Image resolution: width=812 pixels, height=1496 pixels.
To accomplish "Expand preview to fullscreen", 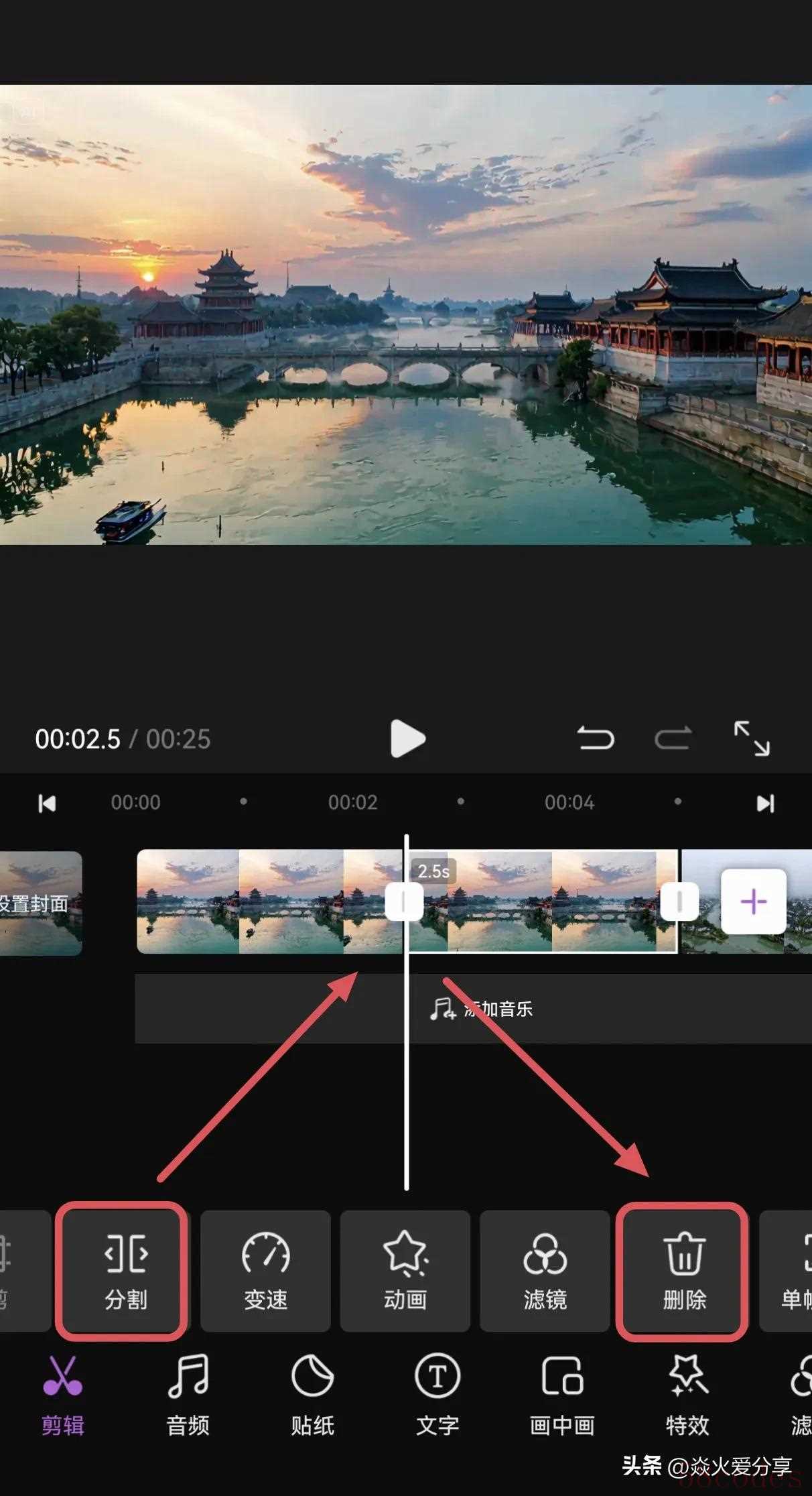I will (x=752, y=739).
